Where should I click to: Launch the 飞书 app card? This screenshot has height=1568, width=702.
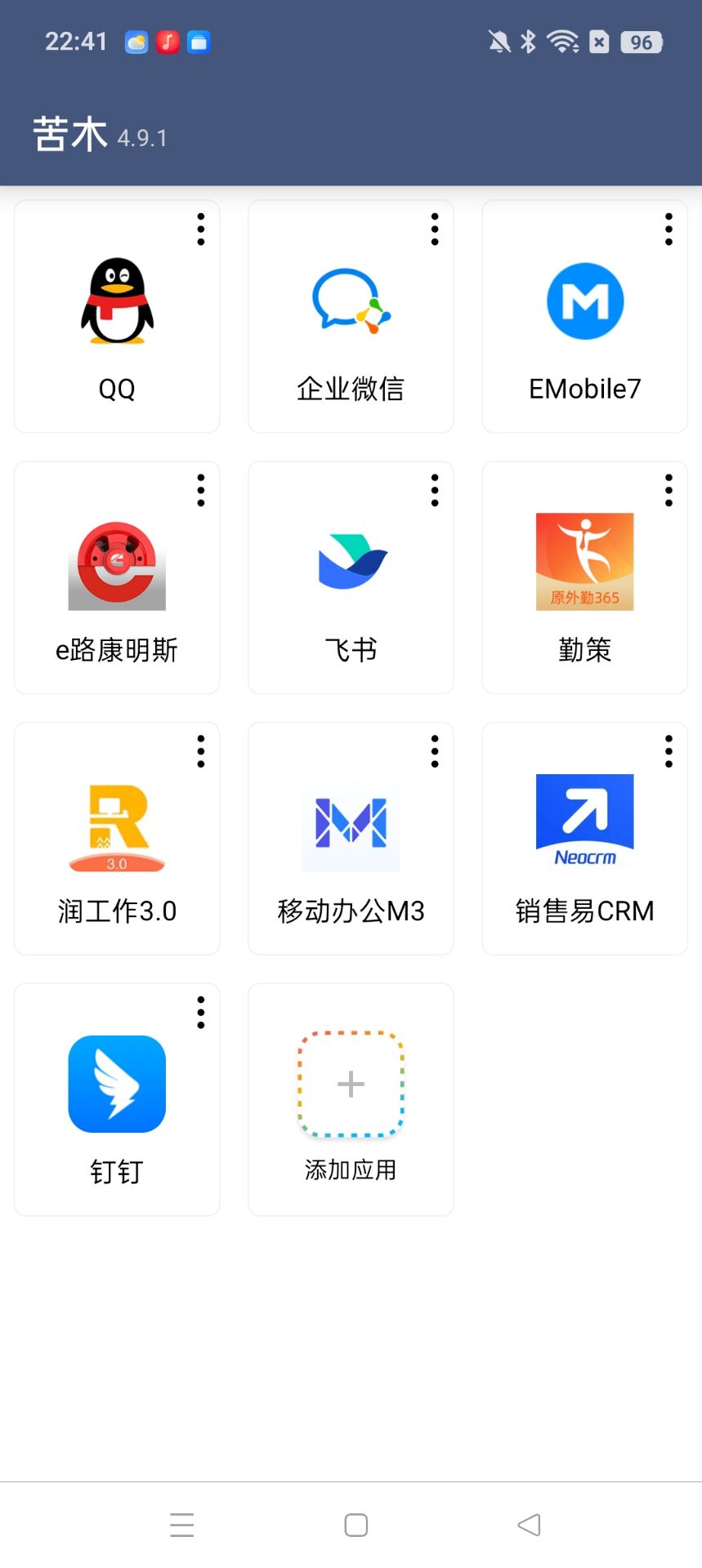(351, 578)
